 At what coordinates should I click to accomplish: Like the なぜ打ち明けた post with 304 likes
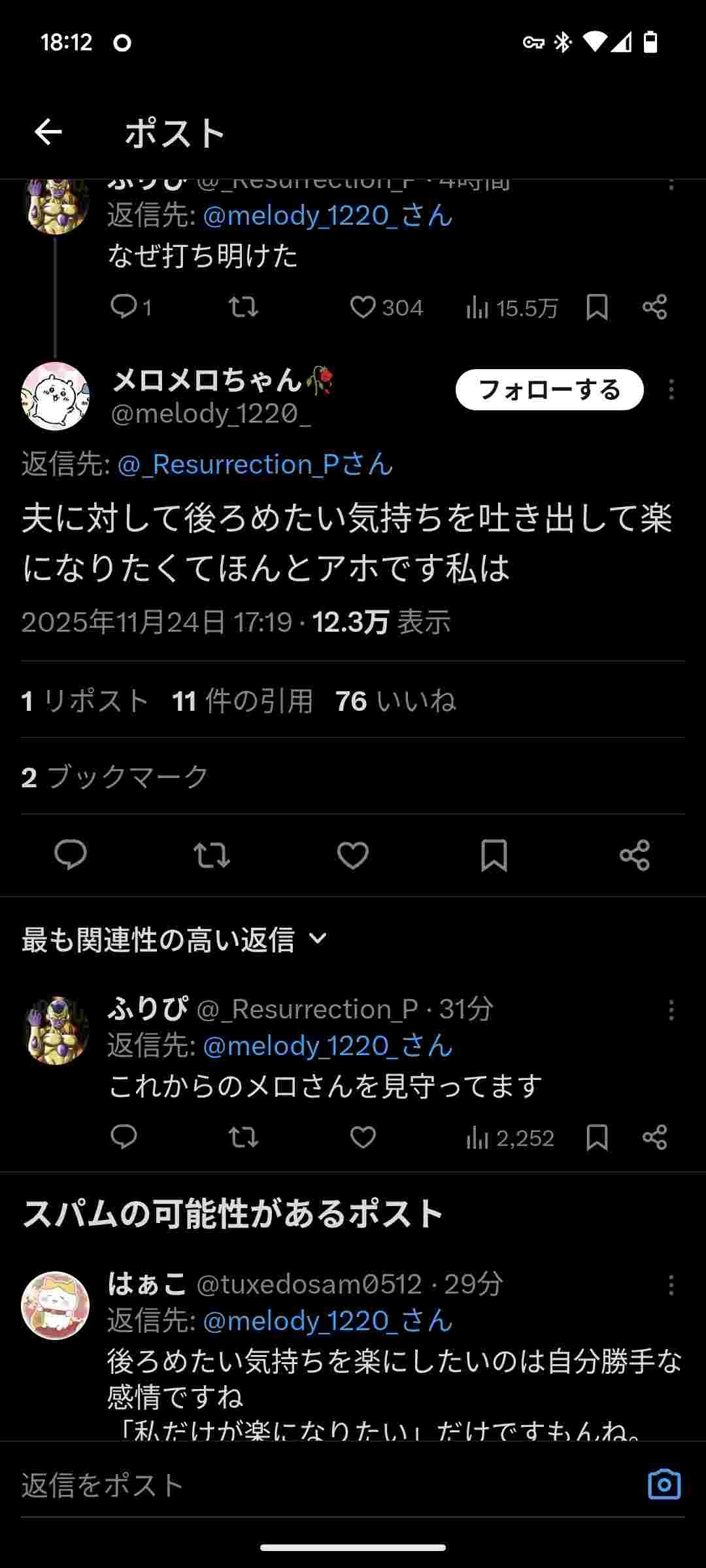363,307
